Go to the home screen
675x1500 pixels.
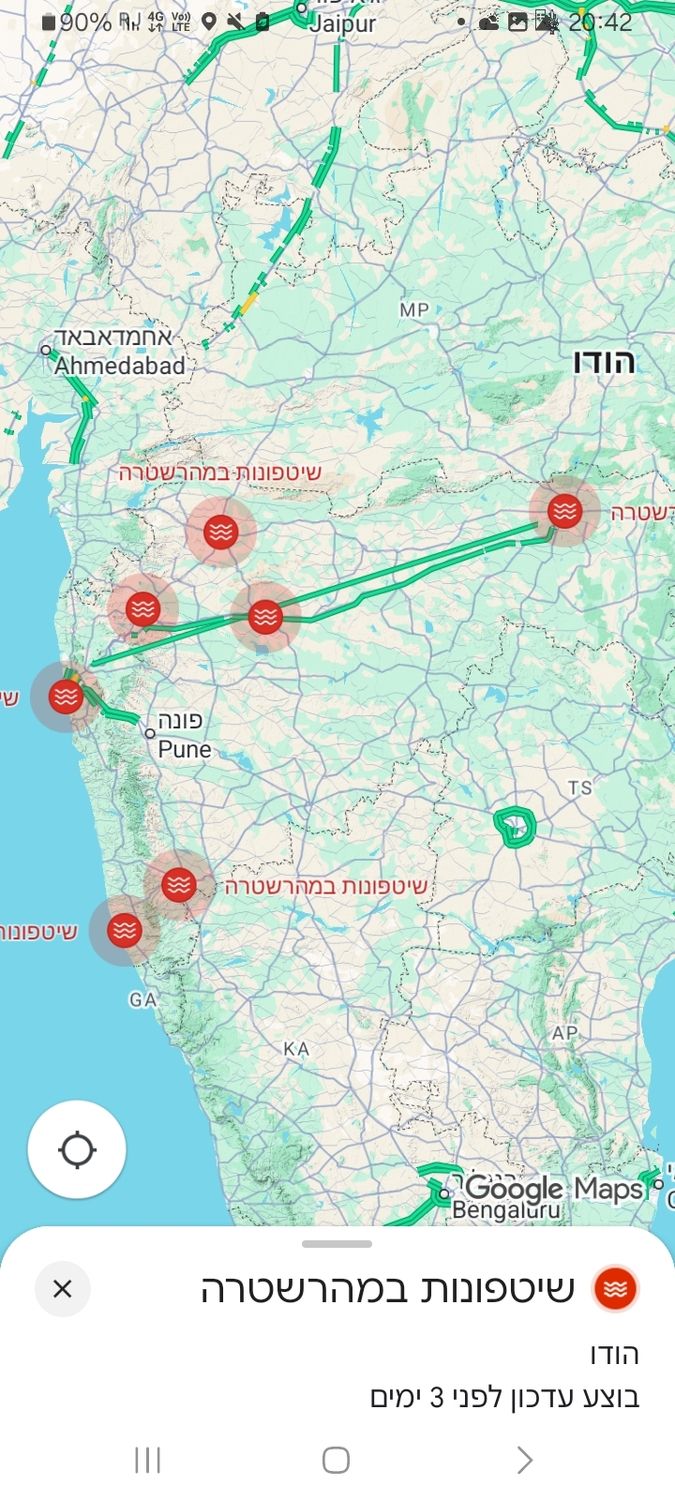tap(336, 1461)
